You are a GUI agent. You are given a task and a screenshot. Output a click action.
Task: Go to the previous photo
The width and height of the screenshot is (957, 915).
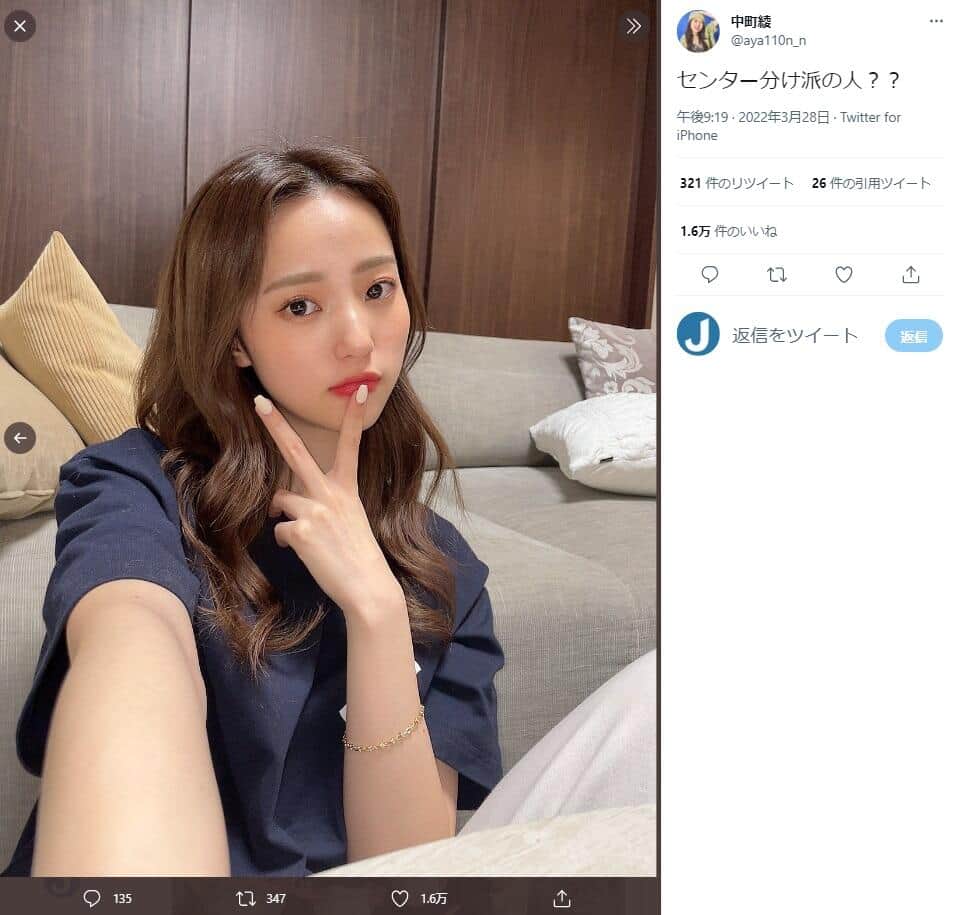(20, 437)
